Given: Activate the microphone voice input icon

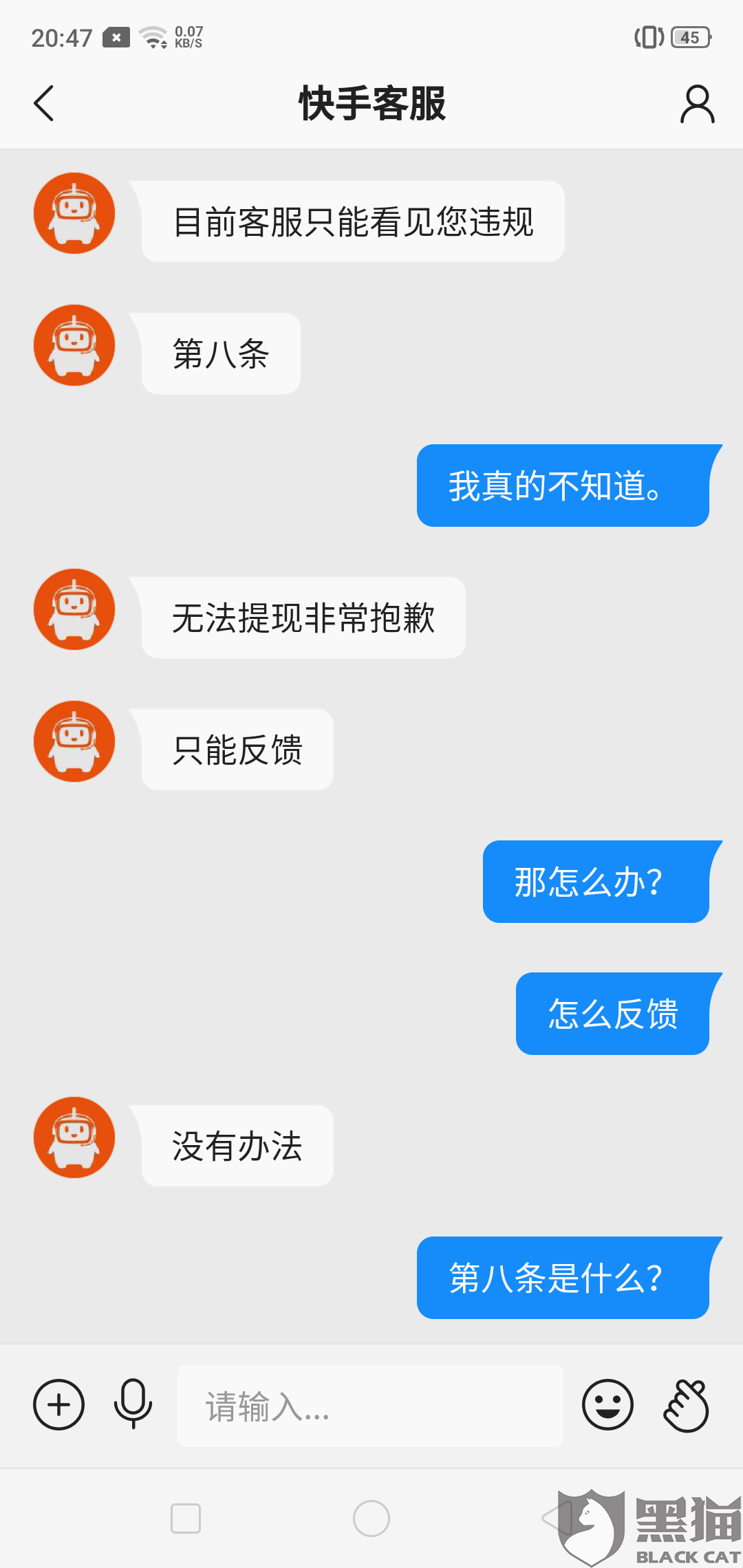Looking at the screenshot, I should 132,1405.
